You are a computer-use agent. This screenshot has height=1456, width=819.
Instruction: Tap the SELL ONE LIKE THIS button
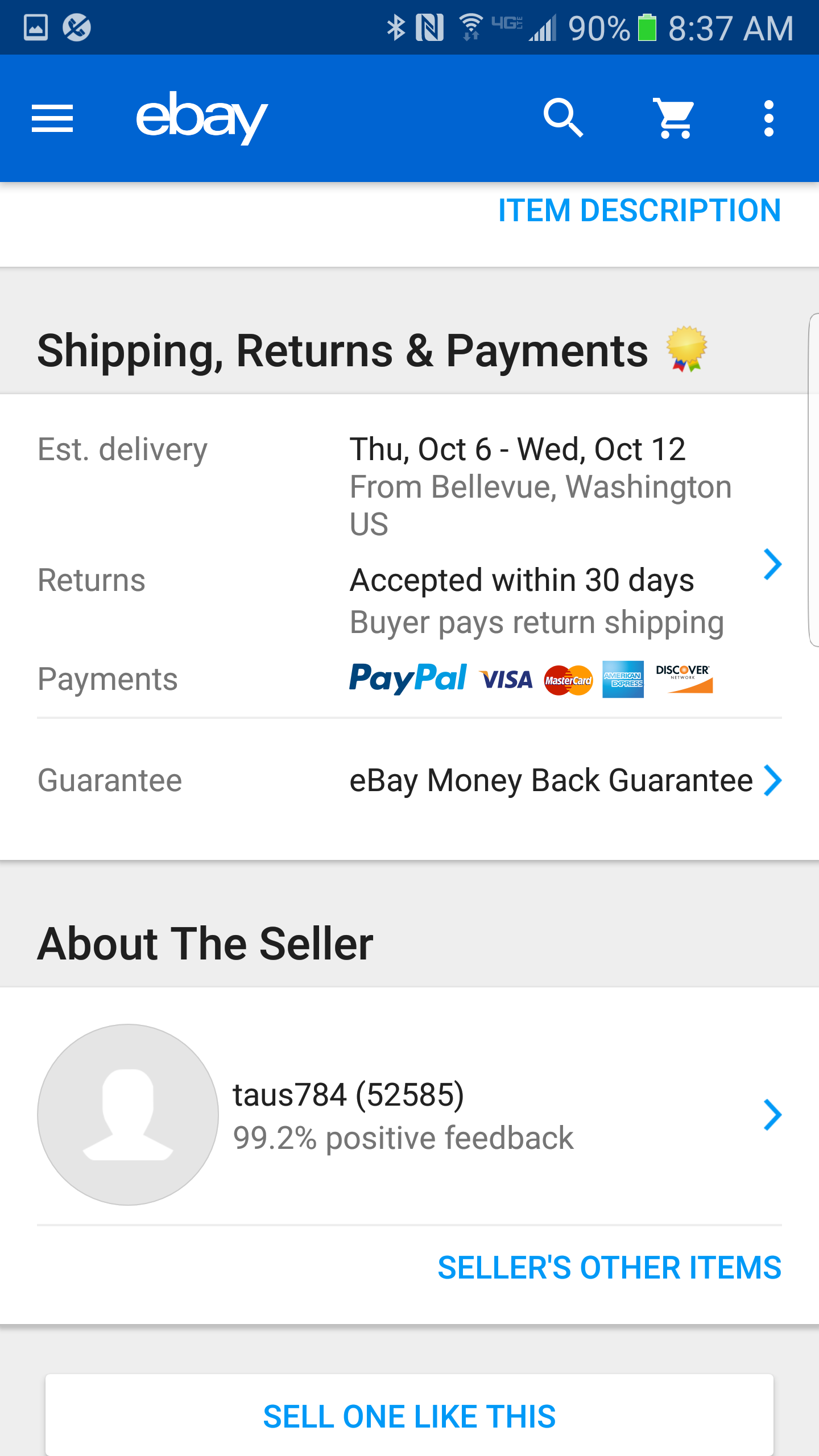point(409,1416)
